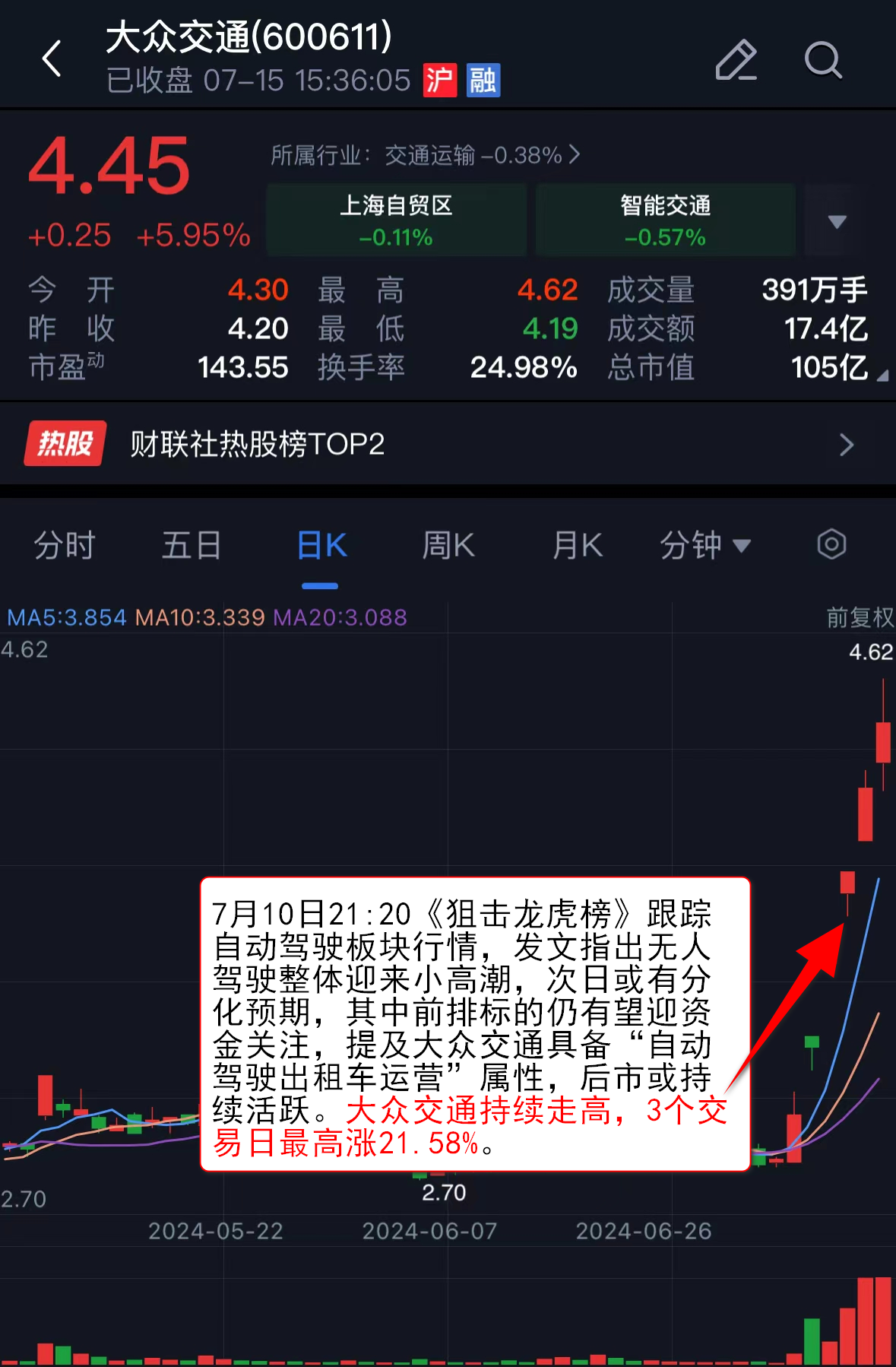The width and height of the screenshot is (896, 1367).
Task: Open the 智能交通 concept chip
Action: coord(665,220)
